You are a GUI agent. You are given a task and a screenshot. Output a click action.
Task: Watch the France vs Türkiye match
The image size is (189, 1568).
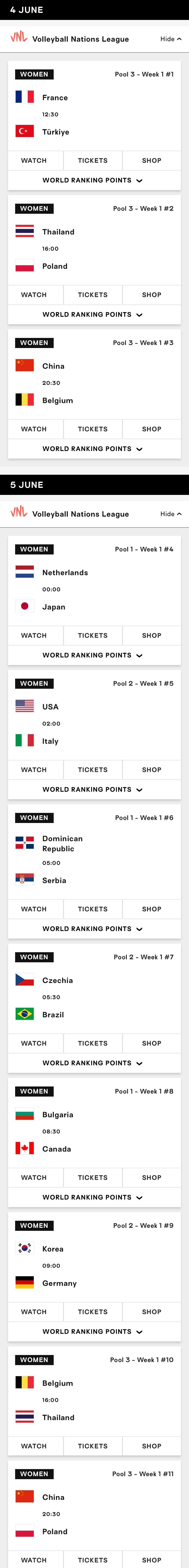click(34, 161)
